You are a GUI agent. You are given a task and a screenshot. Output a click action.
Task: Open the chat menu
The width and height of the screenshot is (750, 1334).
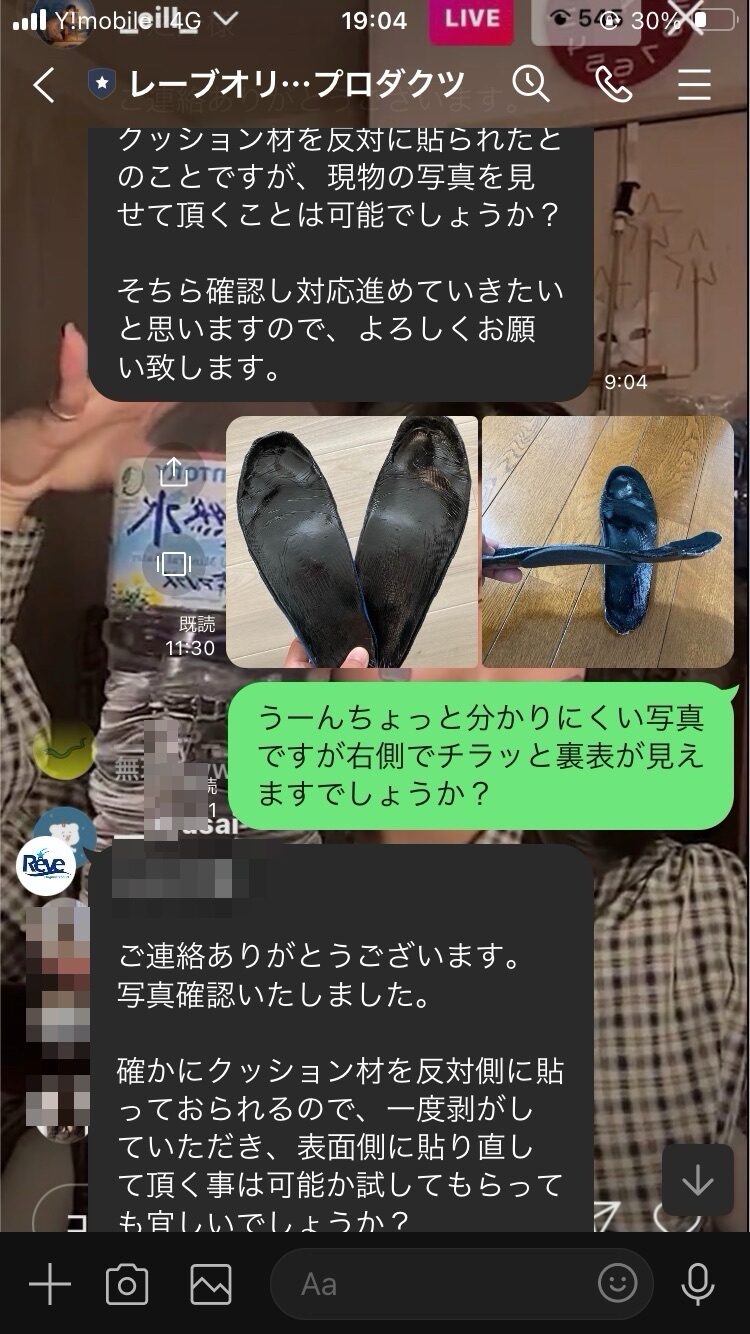[x=695, y=85]
